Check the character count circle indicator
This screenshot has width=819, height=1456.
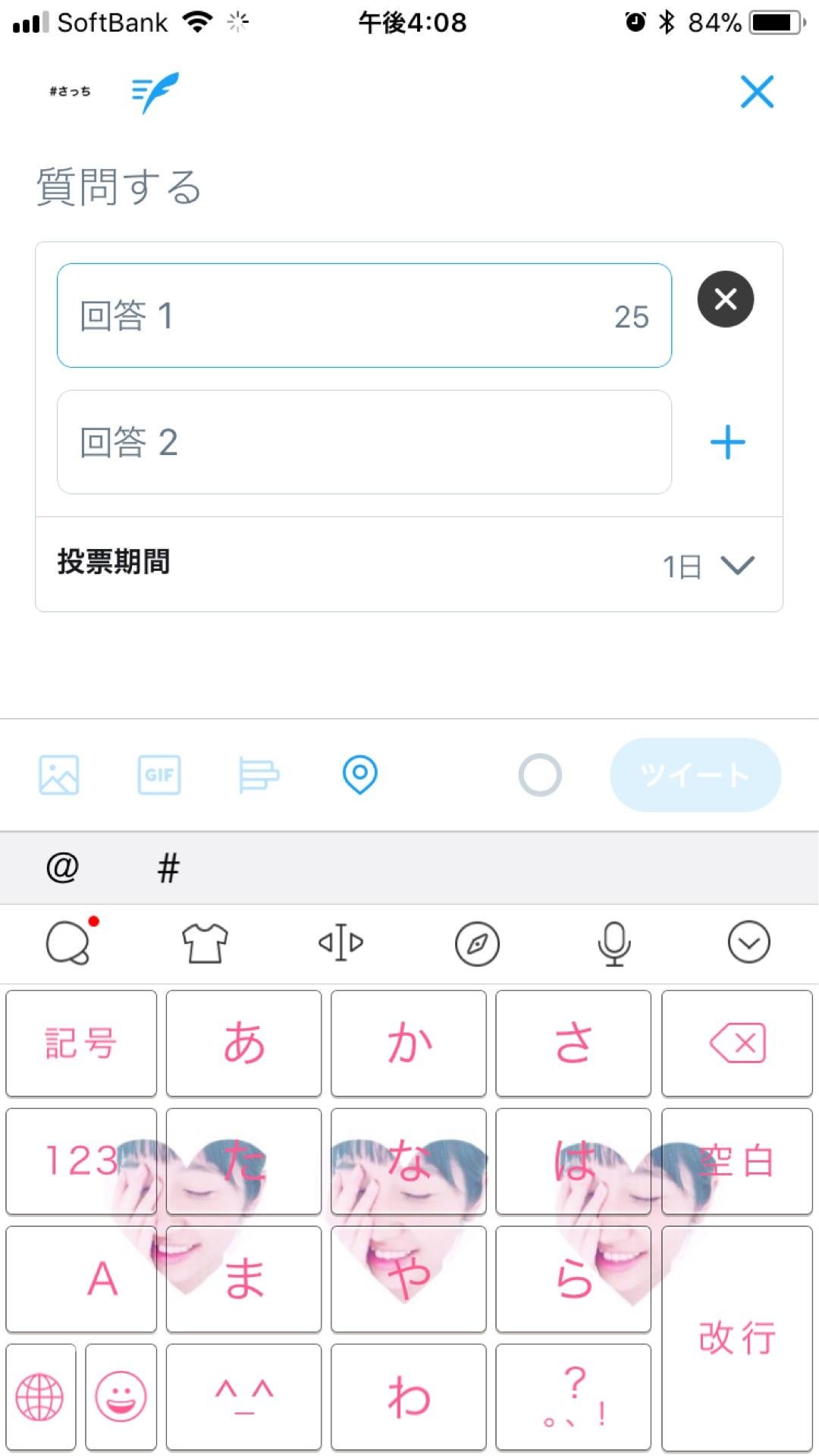(x=540, y=774)
